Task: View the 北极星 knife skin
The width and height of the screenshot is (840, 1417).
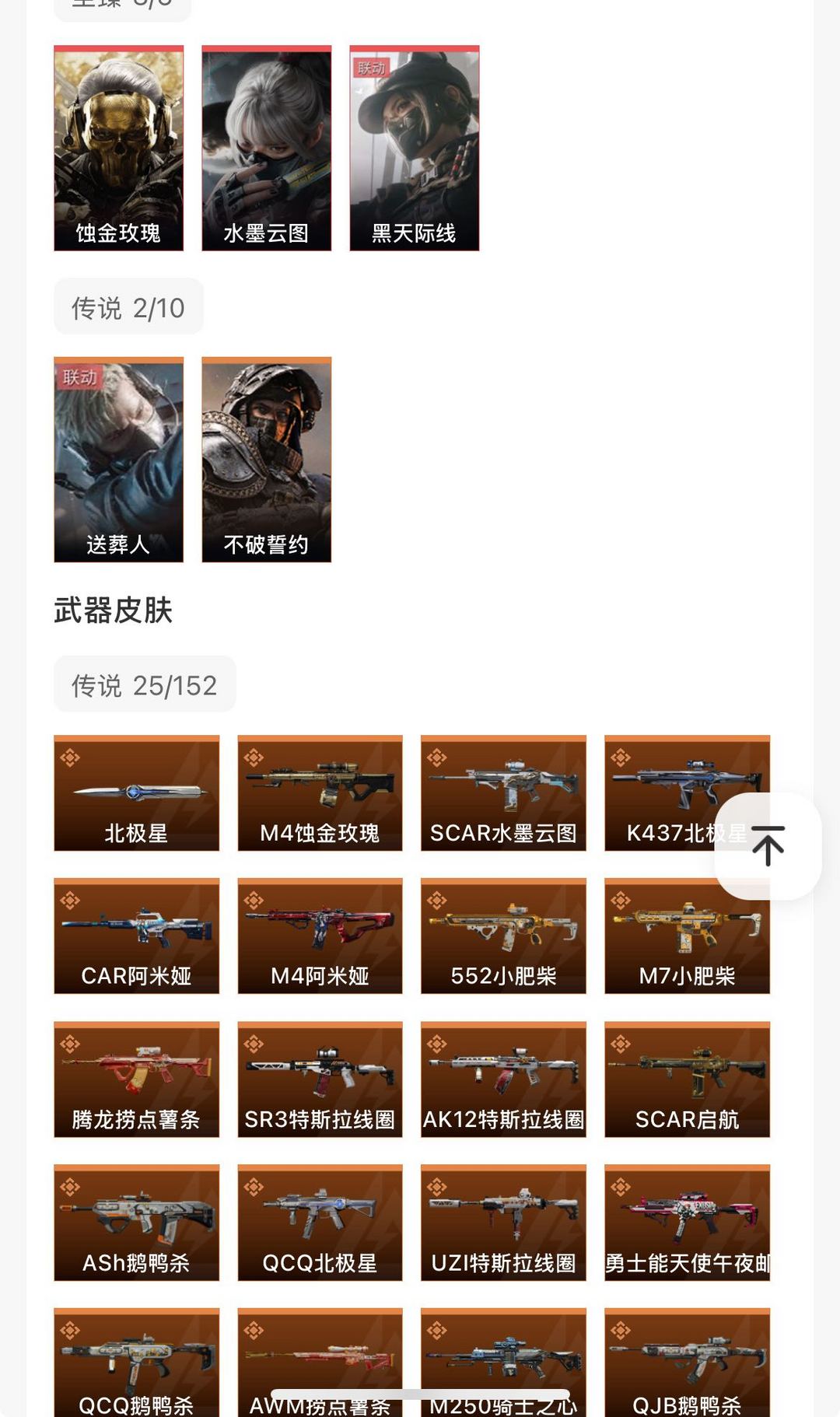Action: [x=136, y=793]
